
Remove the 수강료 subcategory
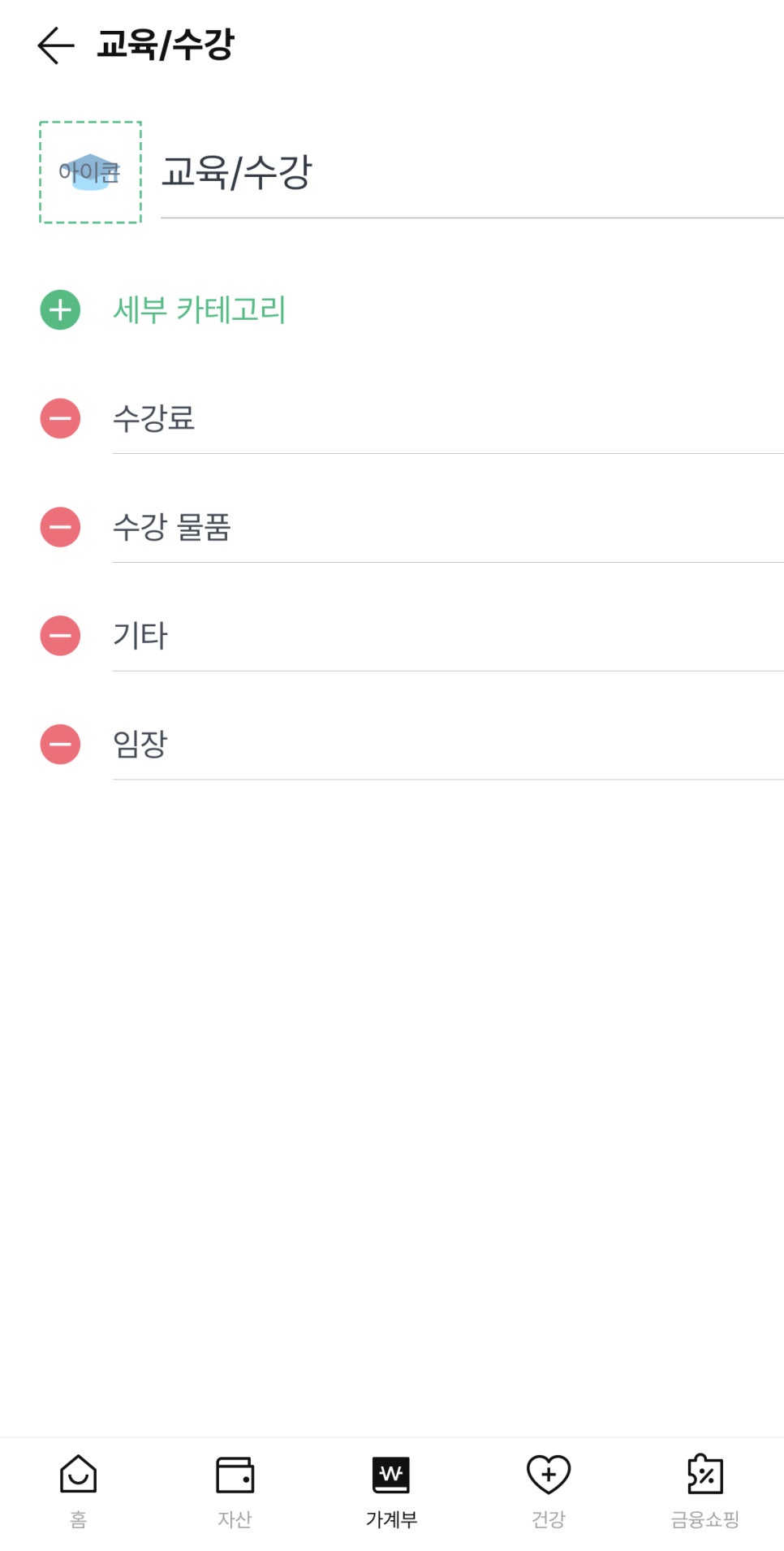click(60, 418)
